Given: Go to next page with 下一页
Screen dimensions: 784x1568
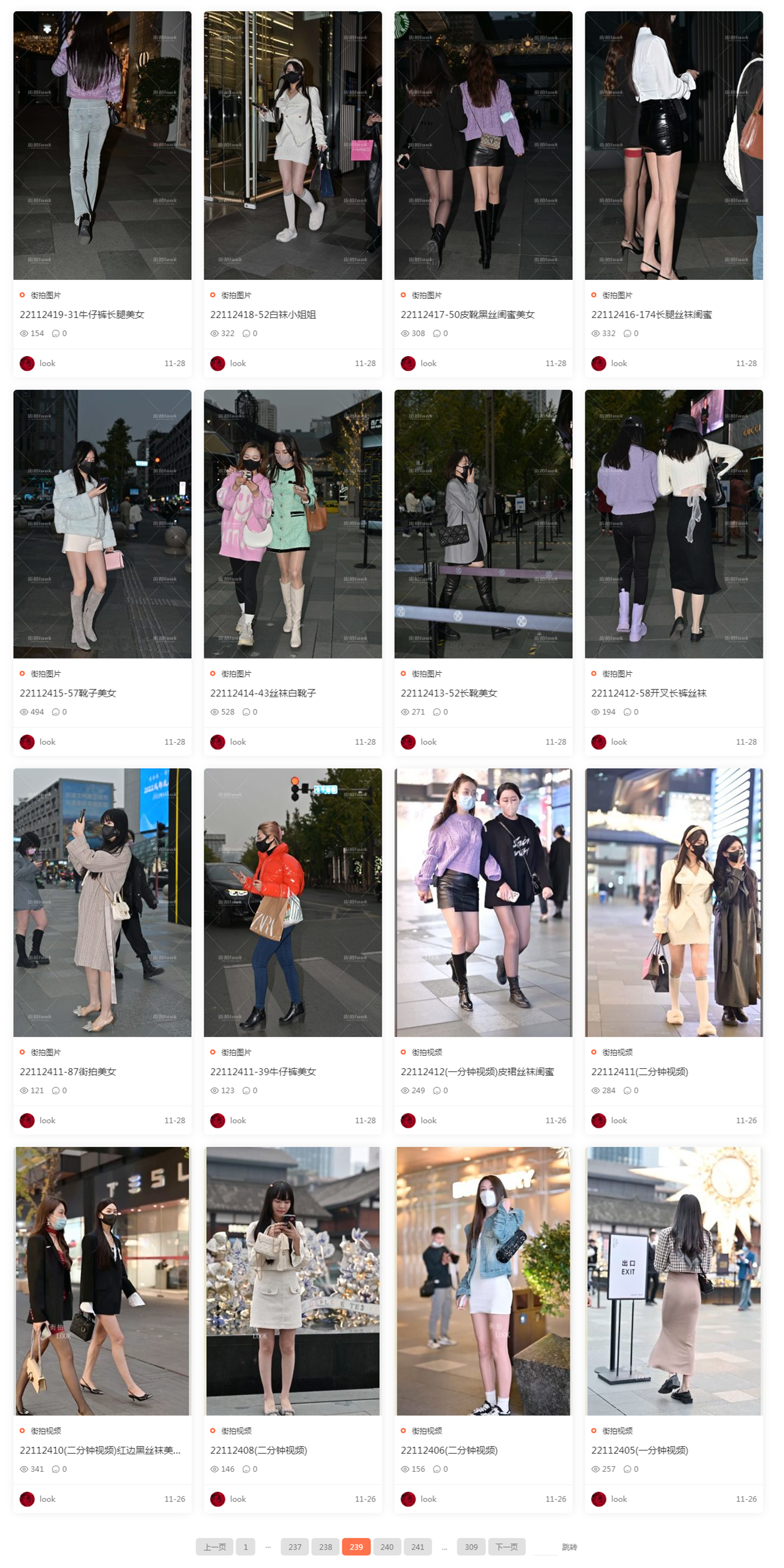Looking at the screenshot, I should point(507,1547).
